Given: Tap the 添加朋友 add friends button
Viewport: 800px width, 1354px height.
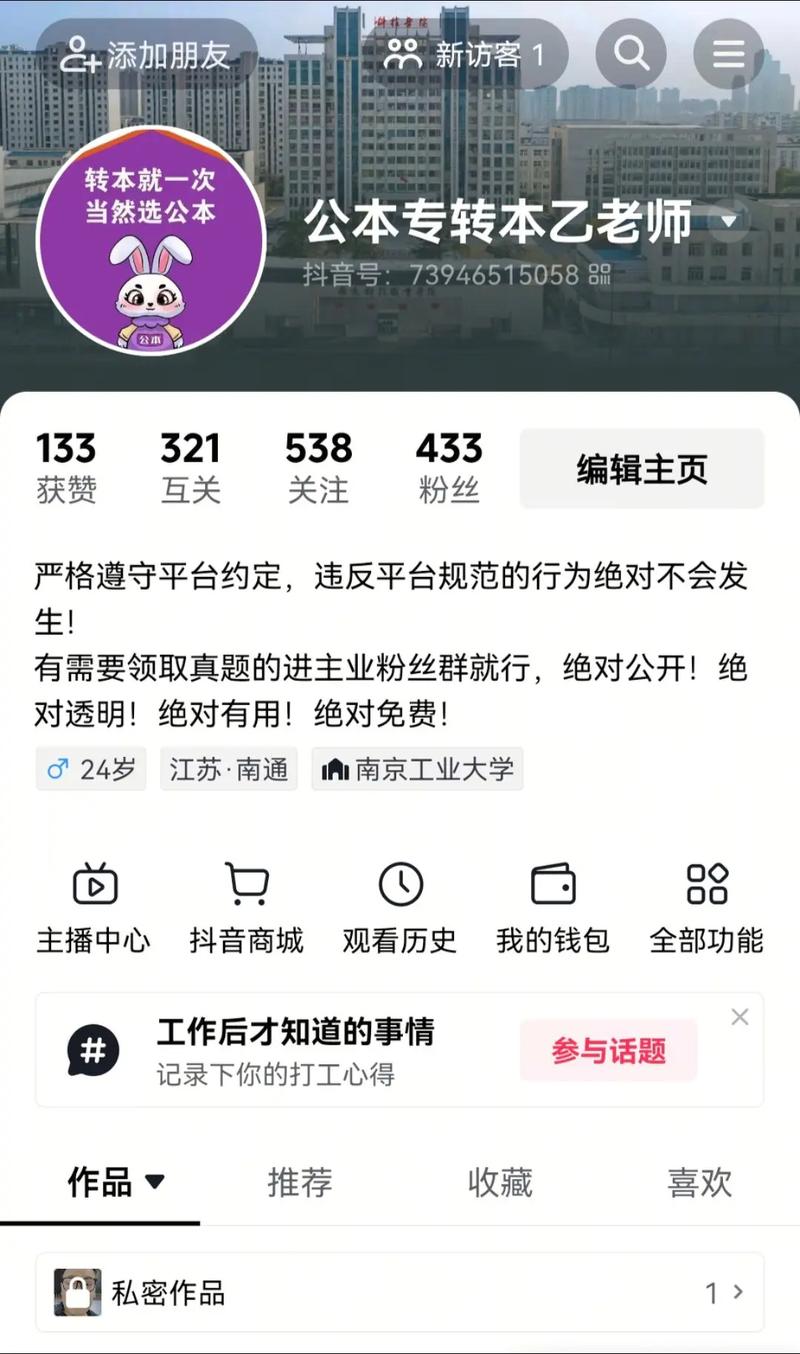Looking at the screenshot, I should pos(146,55).
